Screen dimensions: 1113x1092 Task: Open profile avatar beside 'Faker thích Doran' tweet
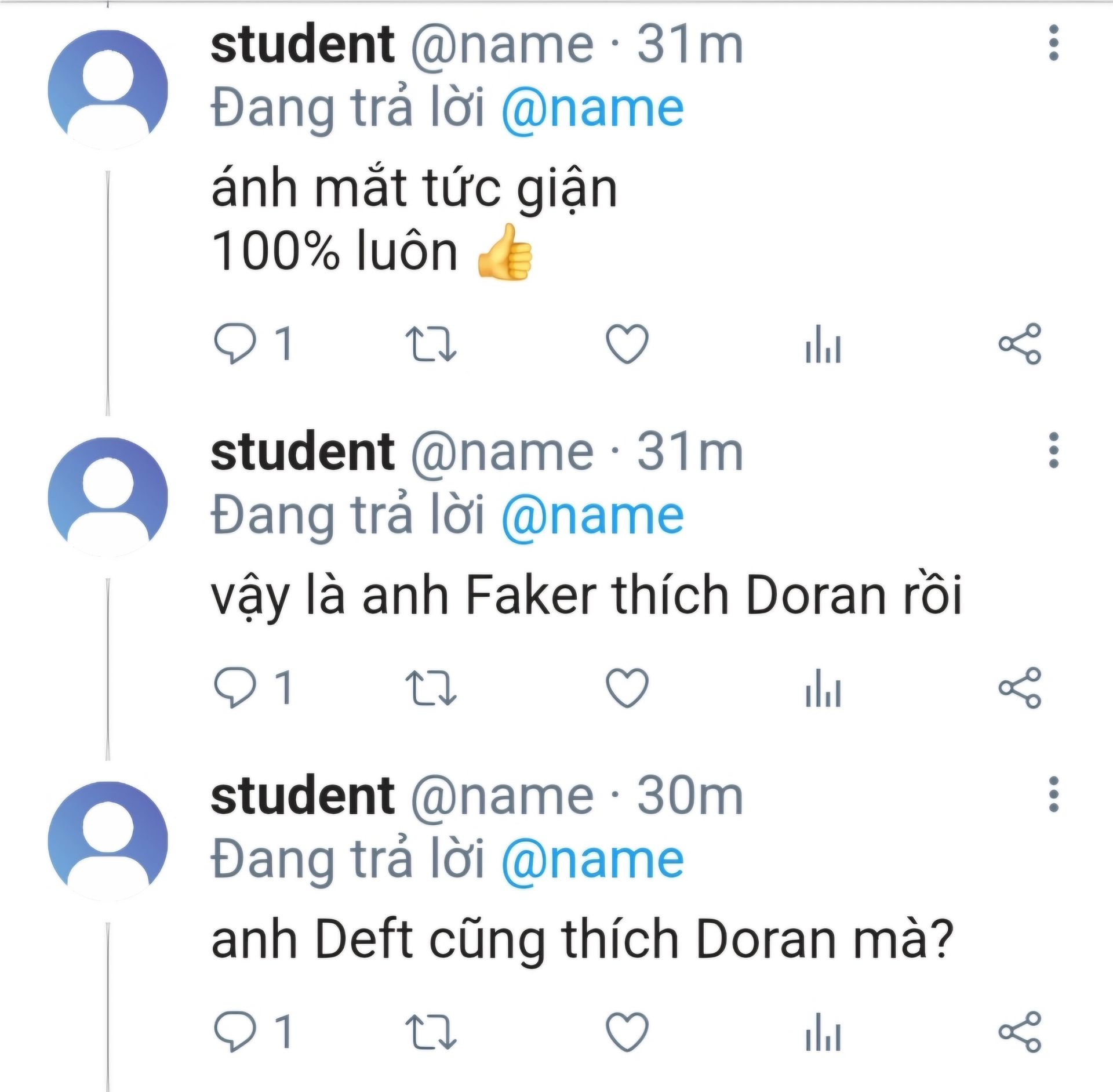click(x=108, y=498)
